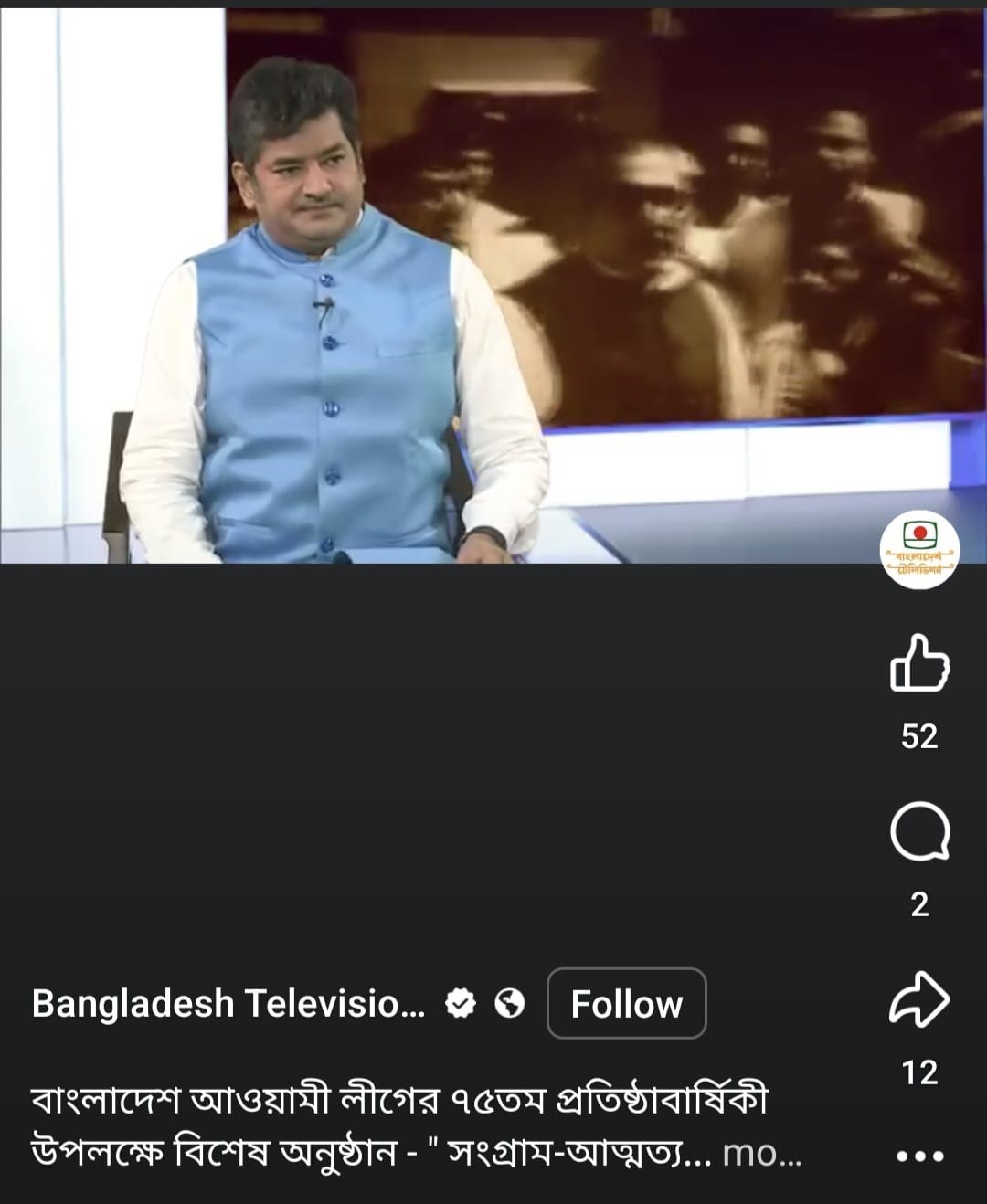987x1204 pixels.
Task: Open the comments on this video
Action: (x=919, y=832)
